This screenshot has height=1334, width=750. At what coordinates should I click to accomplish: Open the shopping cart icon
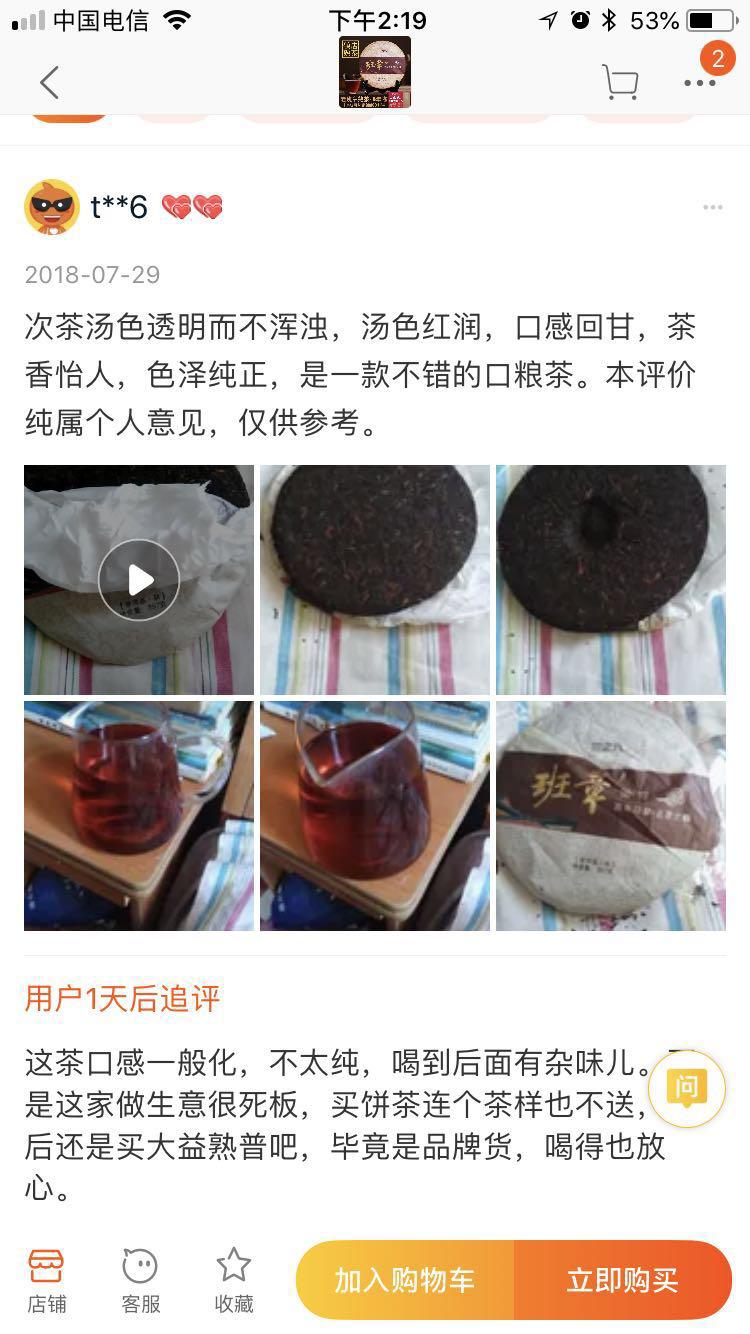point(622,82)
